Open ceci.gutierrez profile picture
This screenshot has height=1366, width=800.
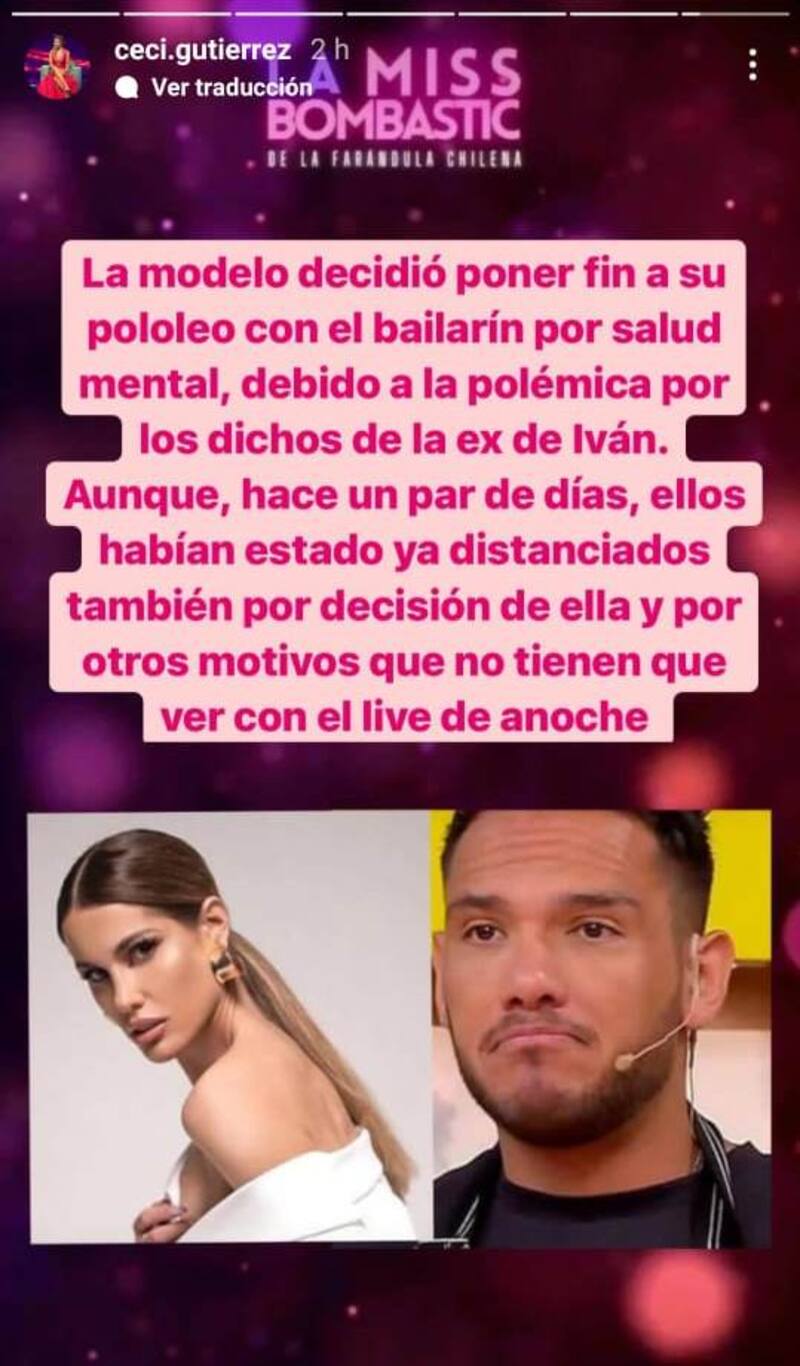[x=57, y=68]
